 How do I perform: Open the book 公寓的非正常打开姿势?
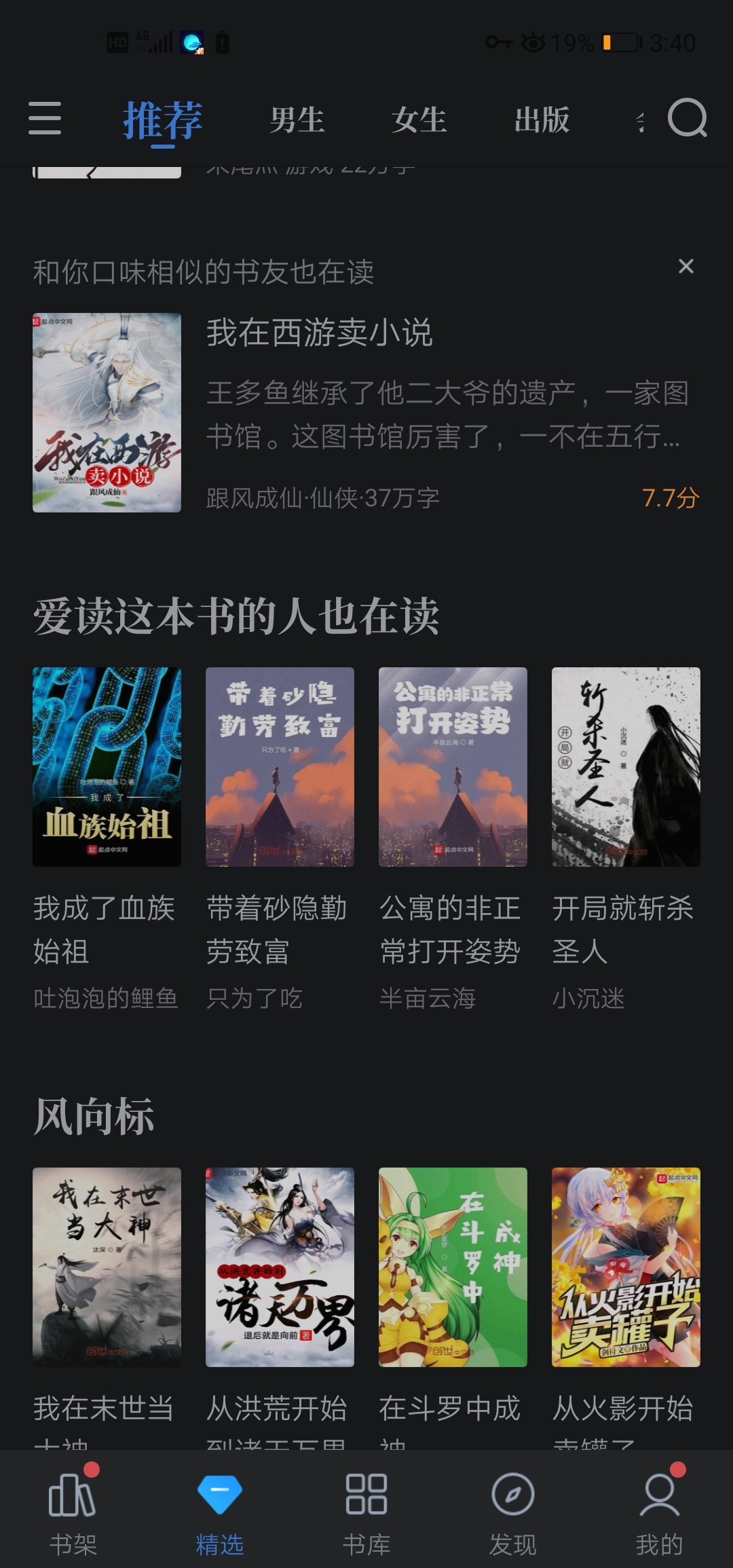453,767
